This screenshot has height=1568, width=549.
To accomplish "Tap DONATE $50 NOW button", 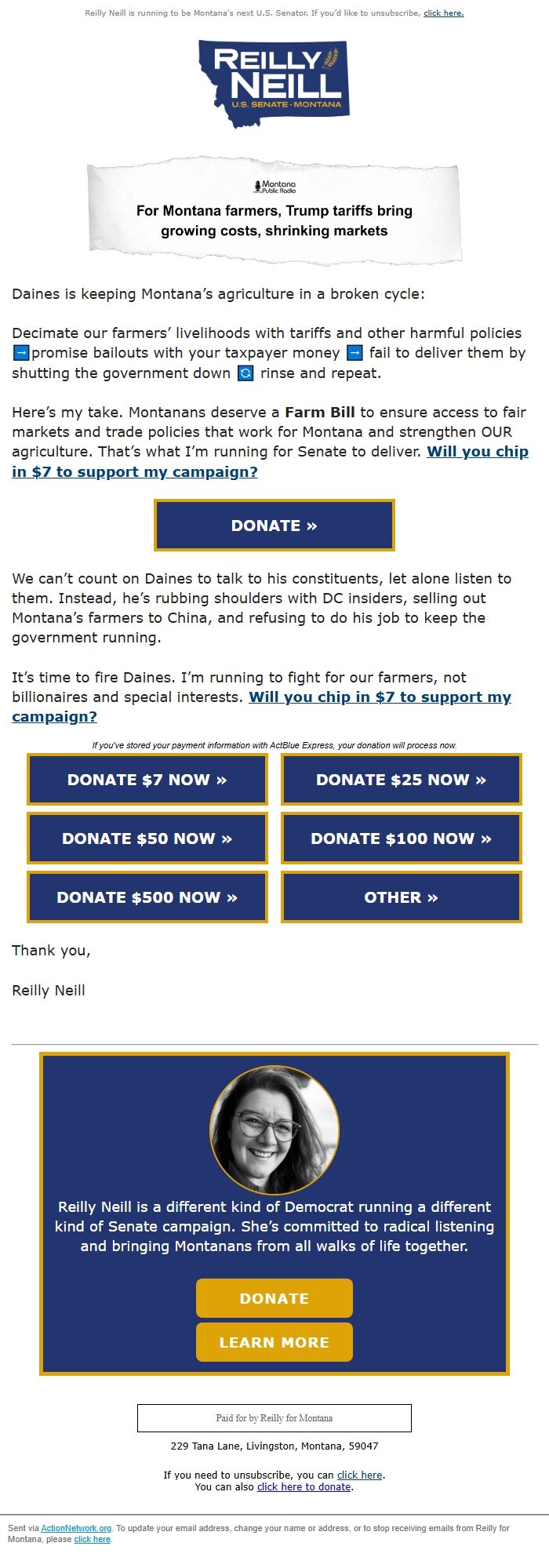I will pos(147,839).
